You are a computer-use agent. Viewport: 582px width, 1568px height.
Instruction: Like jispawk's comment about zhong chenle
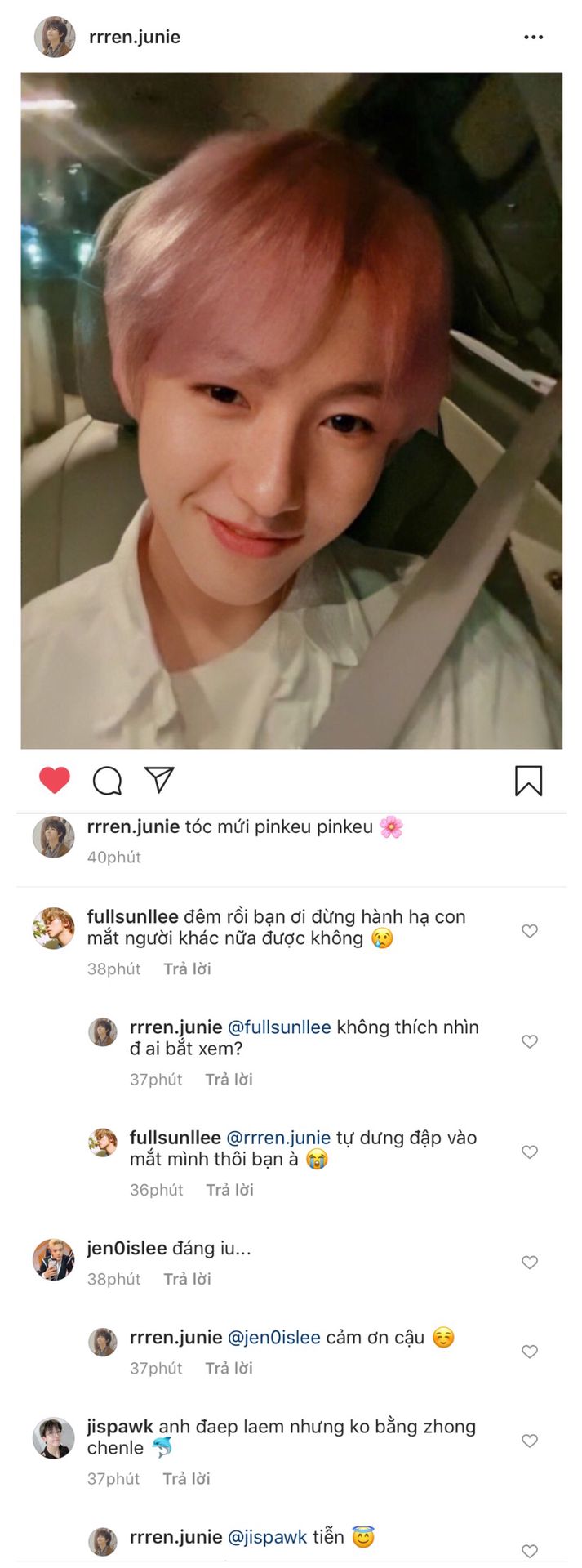530,1441
